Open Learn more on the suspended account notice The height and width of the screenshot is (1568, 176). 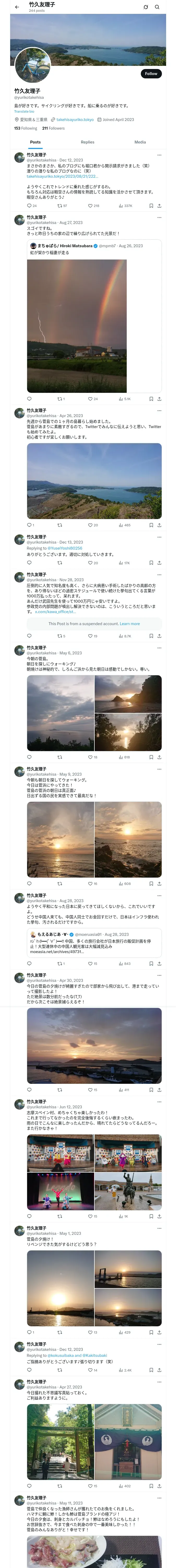(129, 623)
